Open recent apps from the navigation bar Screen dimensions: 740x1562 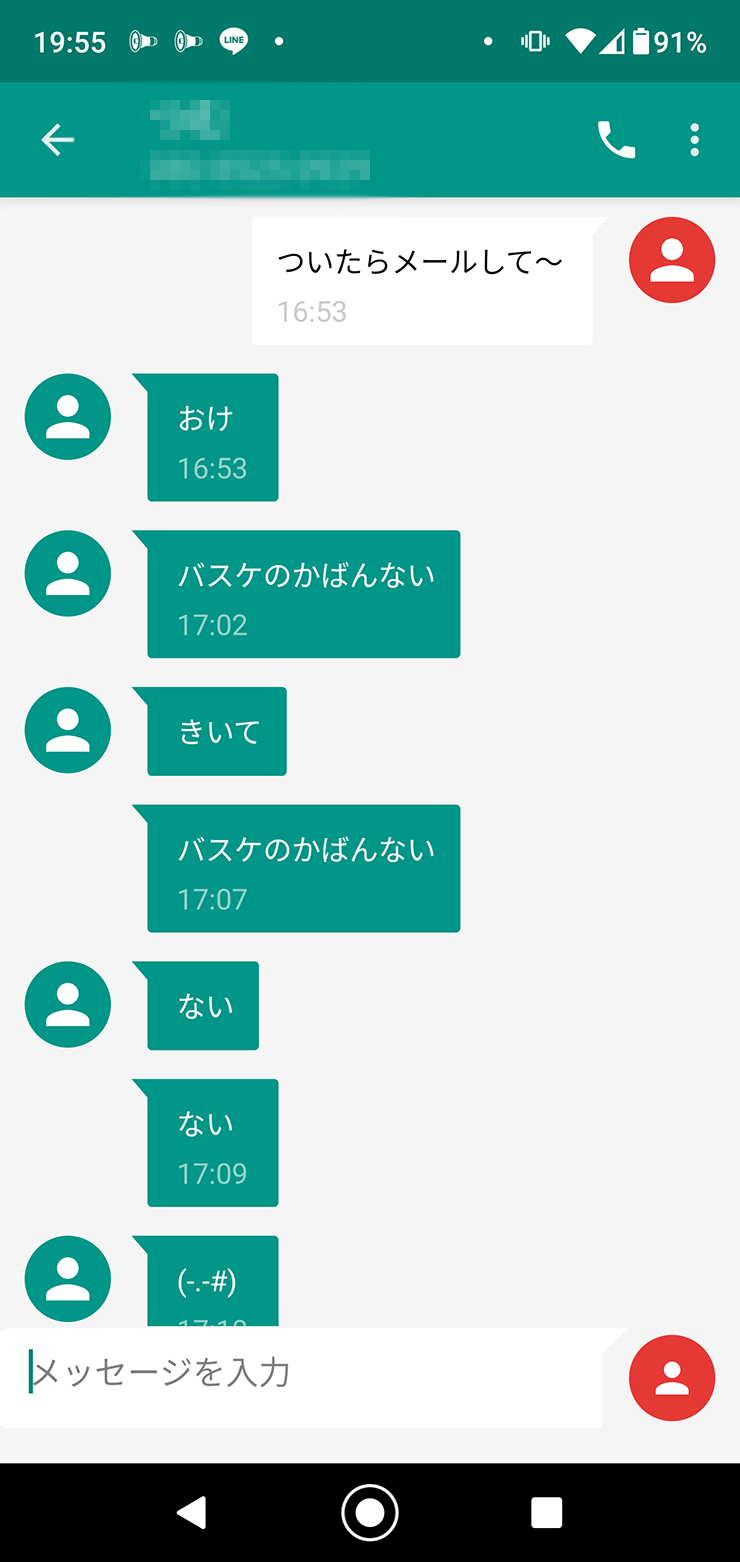coord(546,1512)
